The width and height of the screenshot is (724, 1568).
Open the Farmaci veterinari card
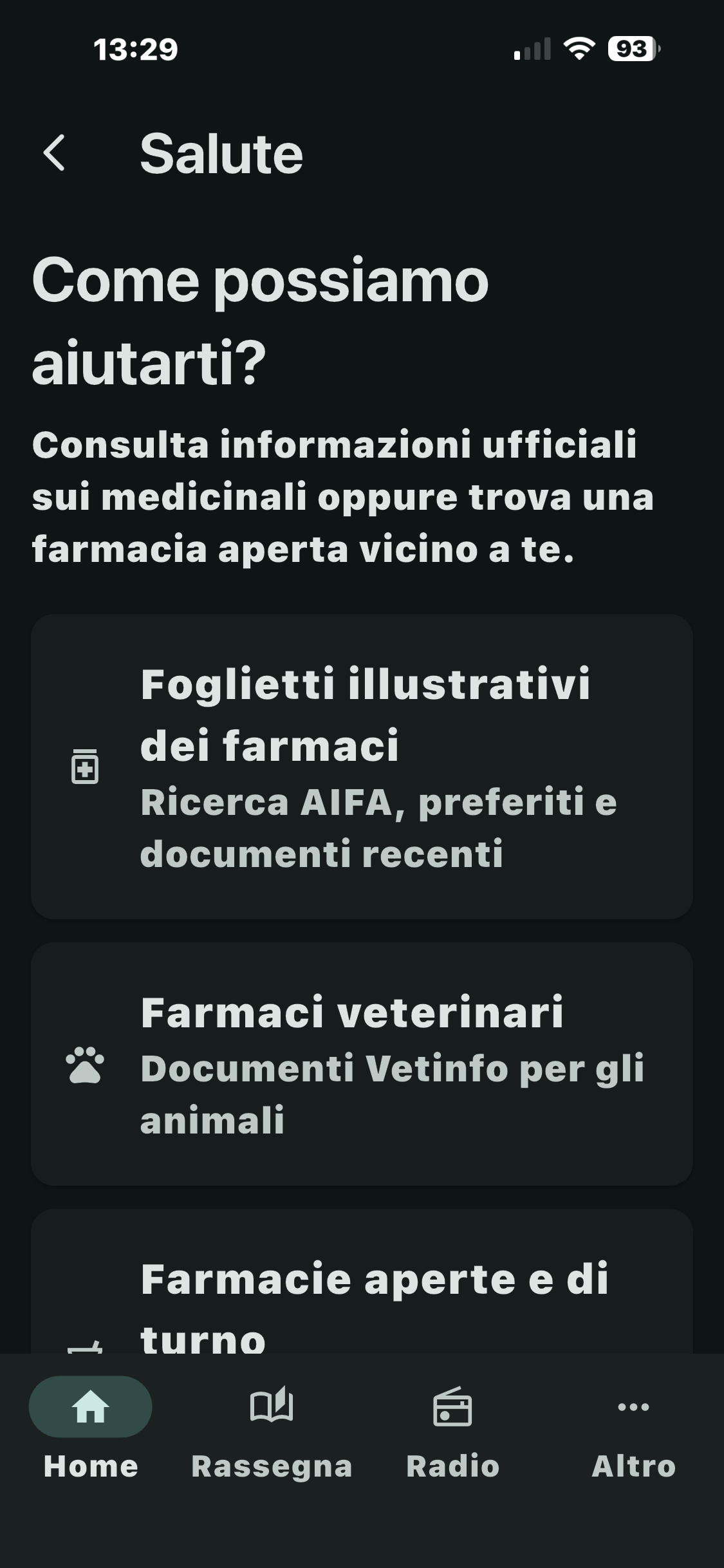(x=362, y=1064)
